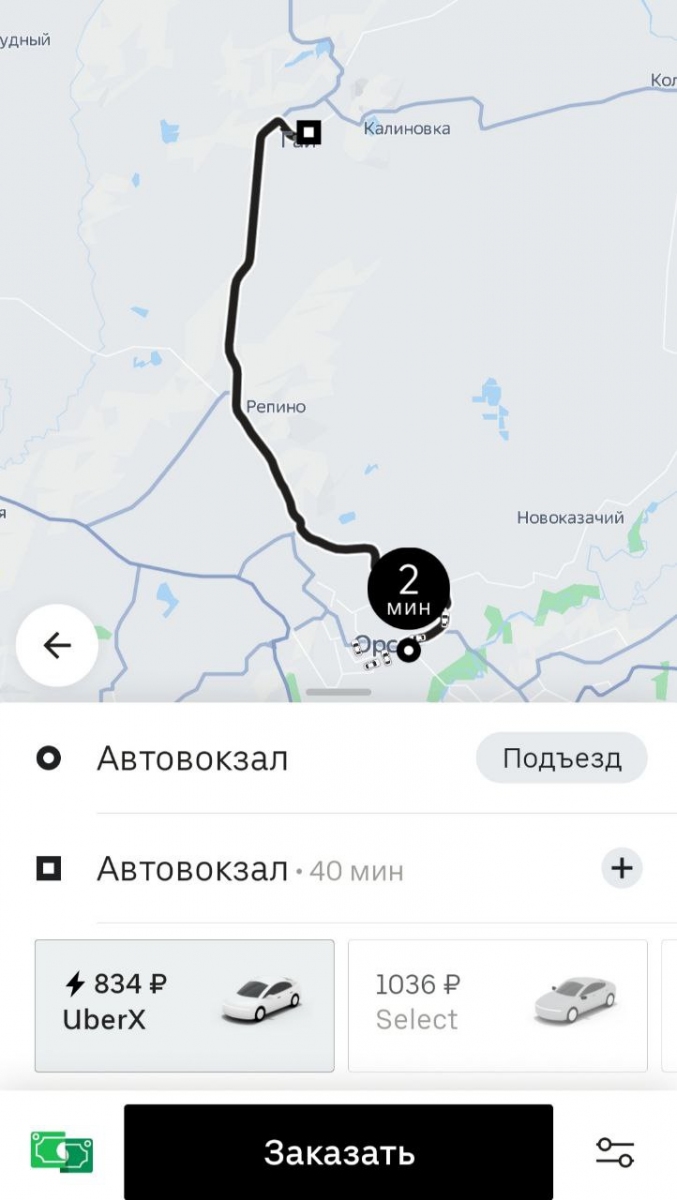Tap Заказать to order the ride
Viewport: 677px width, 1200px height.
[x=338, y=1152]
